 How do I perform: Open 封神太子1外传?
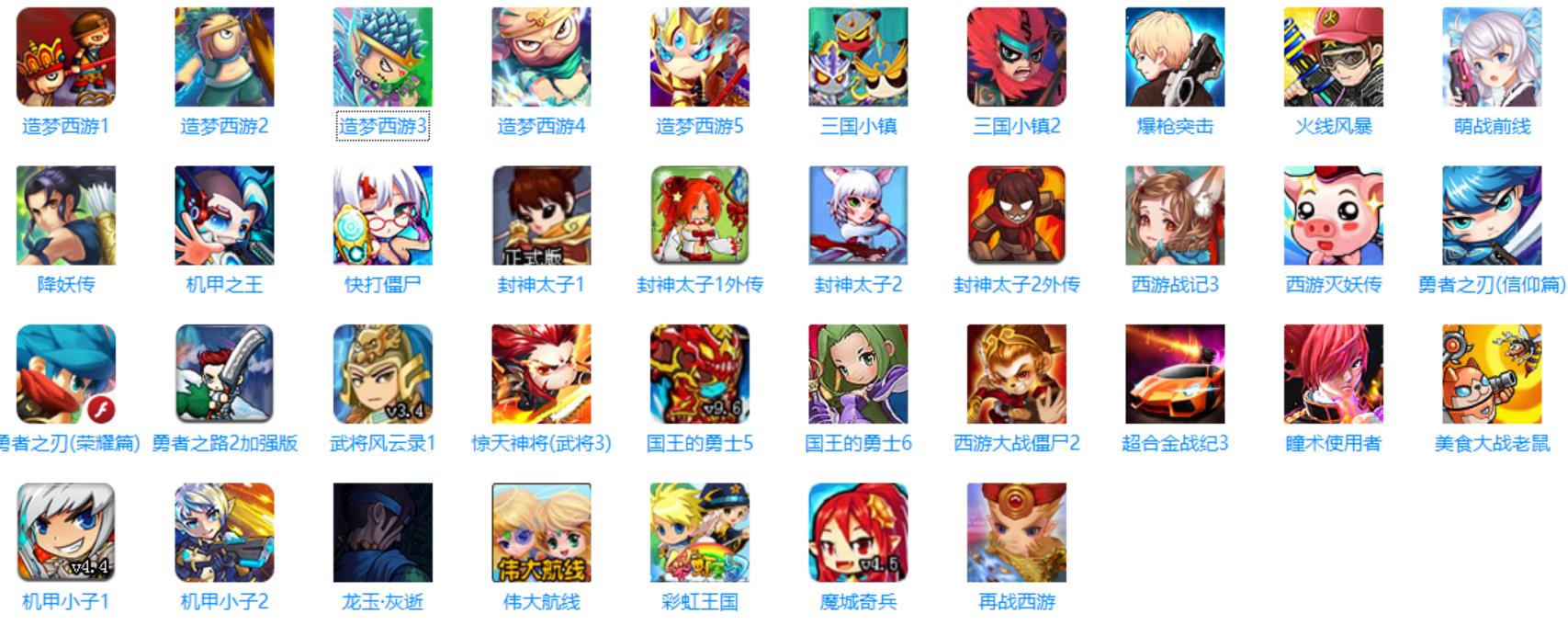pyautogui.click(x=700, y=216)
